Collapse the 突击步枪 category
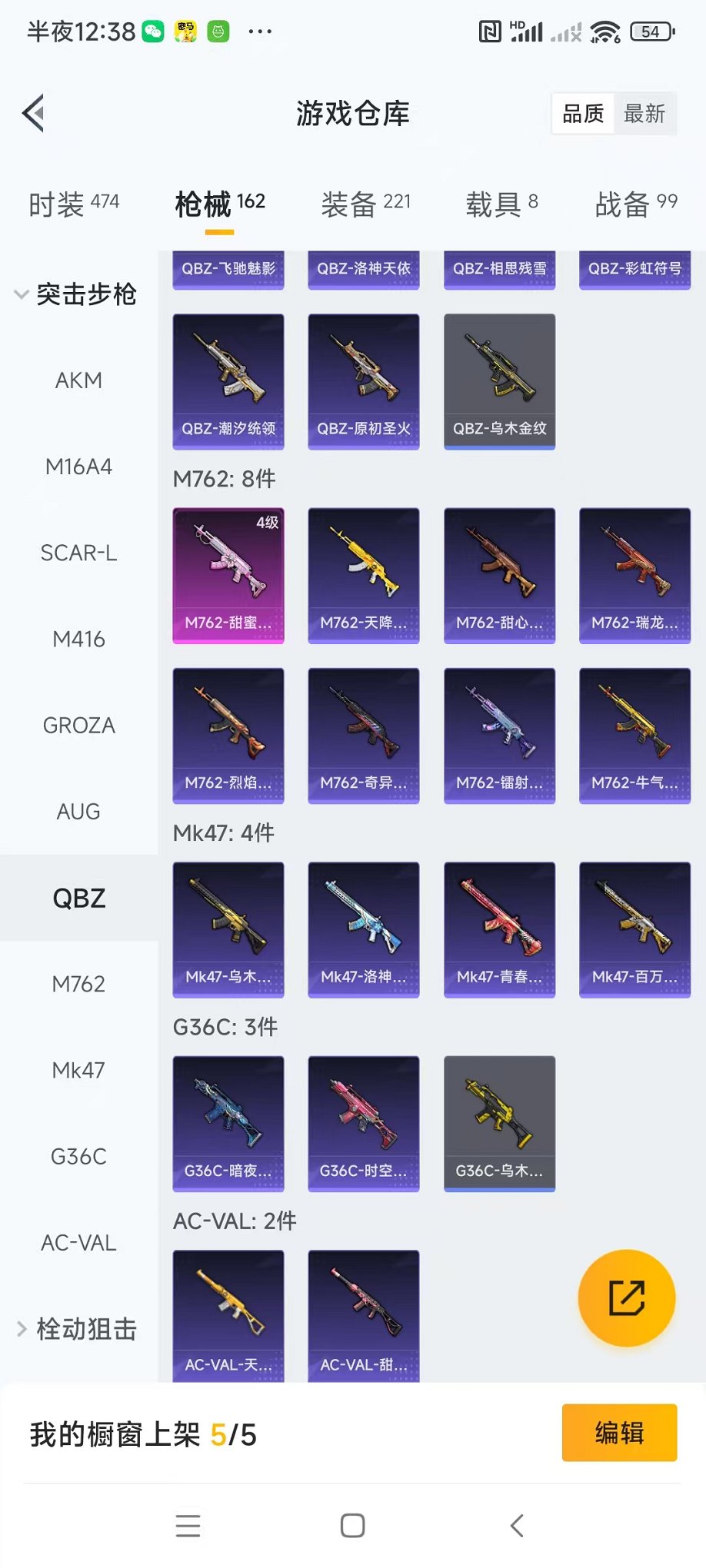 pyautogui.click(x=77, y=294)
